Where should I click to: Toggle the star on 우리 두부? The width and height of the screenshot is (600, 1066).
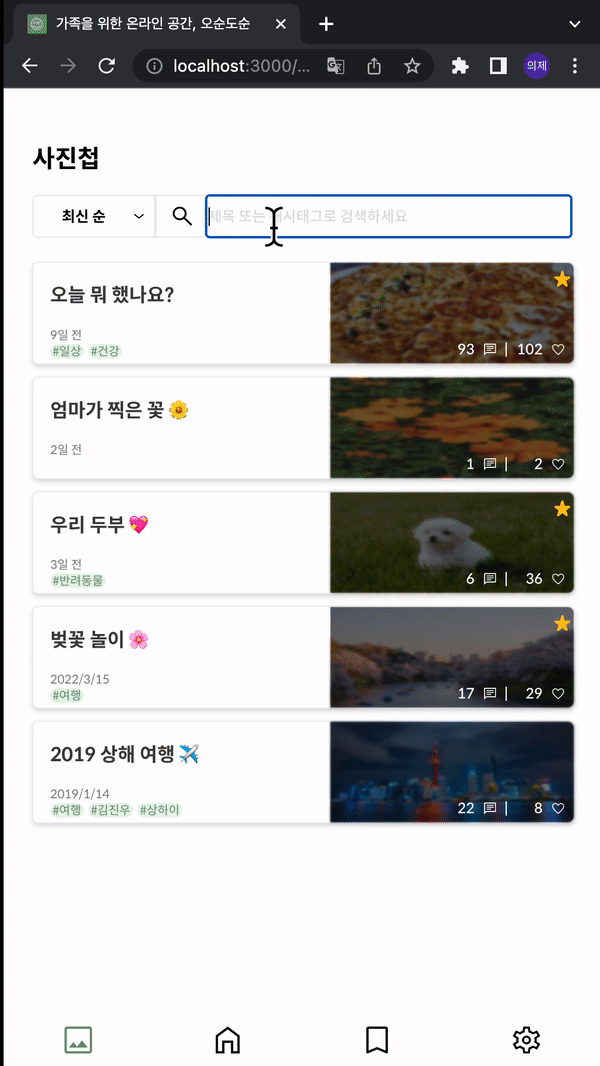pyautogui.click(x=562, y=509)
